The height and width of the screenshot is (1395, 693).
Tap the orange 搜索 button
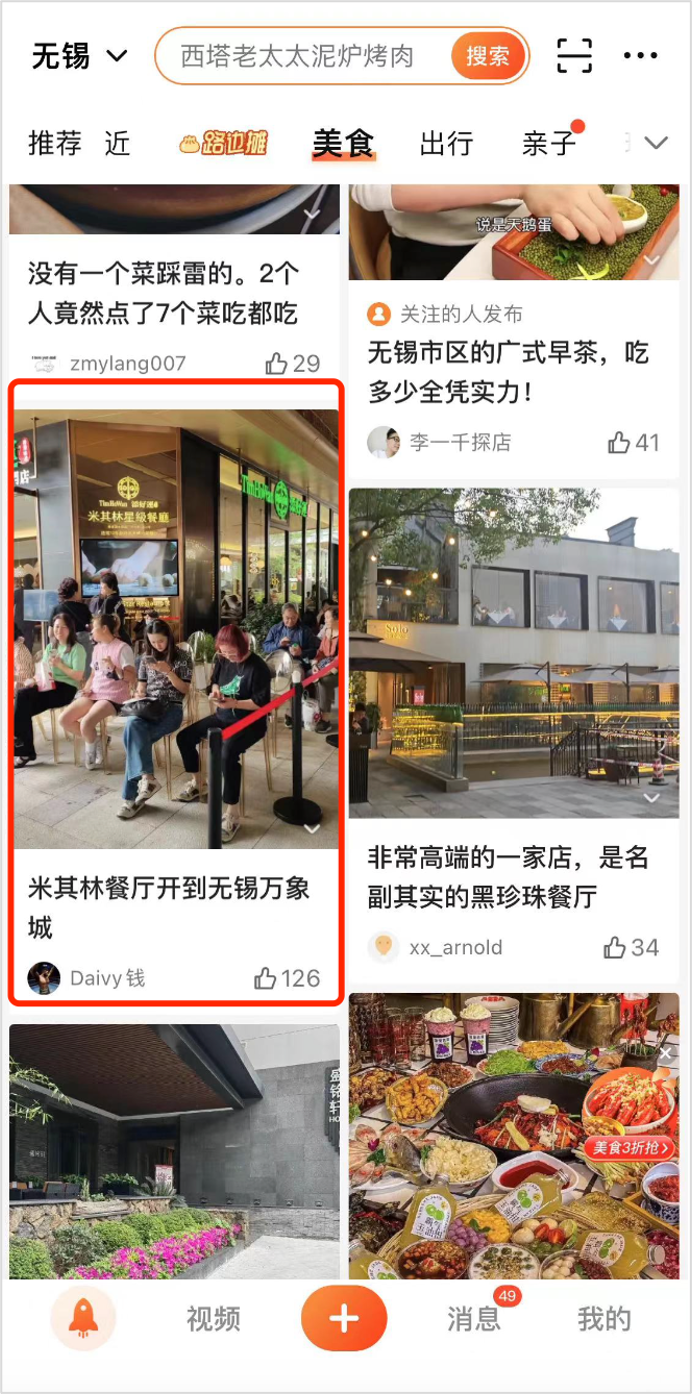487,56
